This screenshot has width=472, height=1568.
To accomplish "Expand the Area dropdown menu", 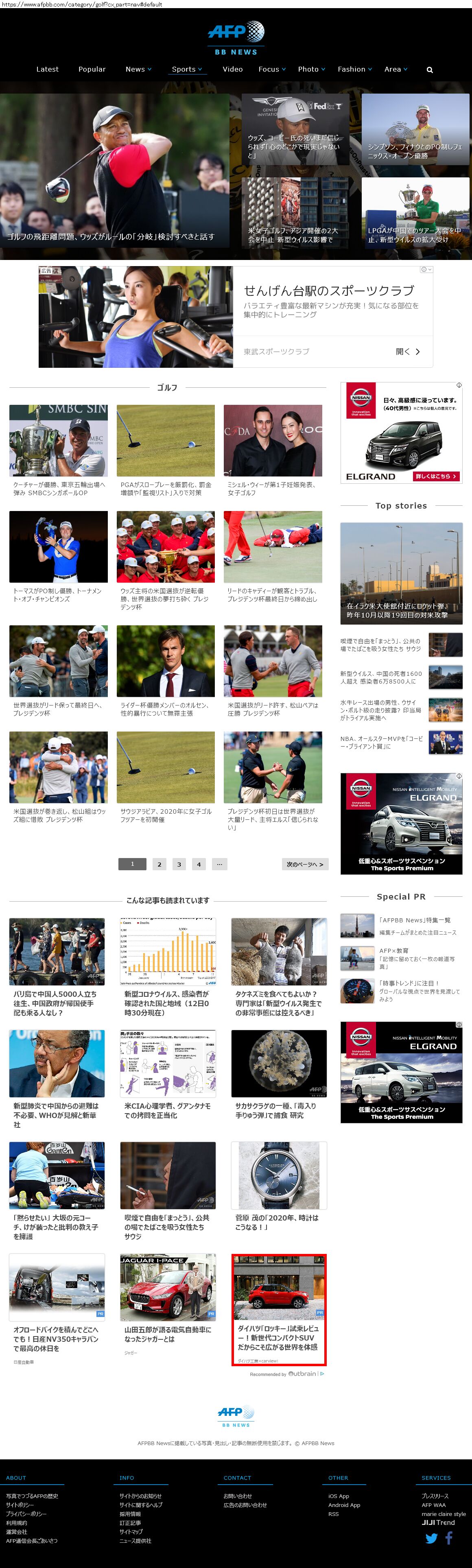I will [x=396, y=70].
